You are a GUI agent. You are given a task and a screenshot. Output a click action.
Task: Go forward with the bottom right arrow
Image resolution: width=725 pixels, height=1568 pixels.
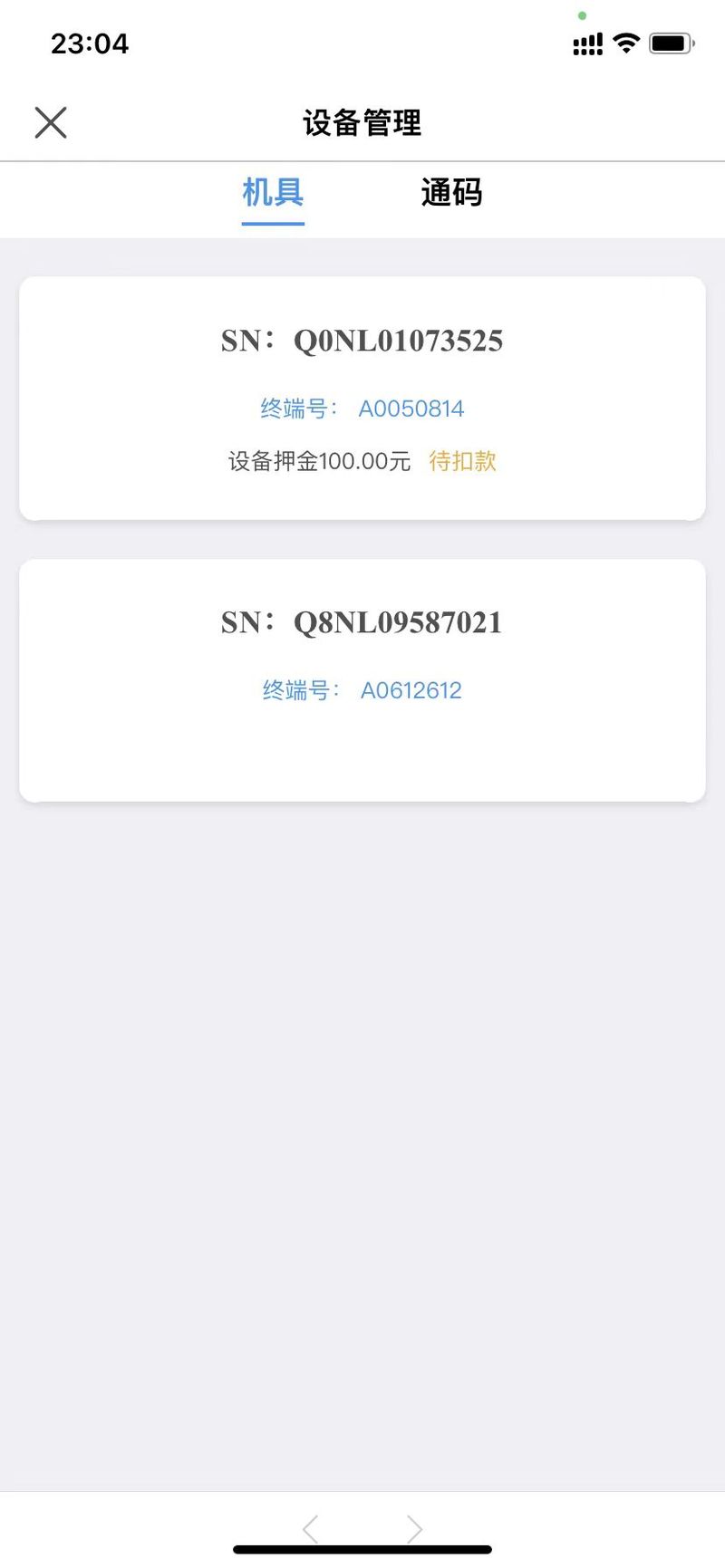pyautogui.click(x=414, y=1528)
